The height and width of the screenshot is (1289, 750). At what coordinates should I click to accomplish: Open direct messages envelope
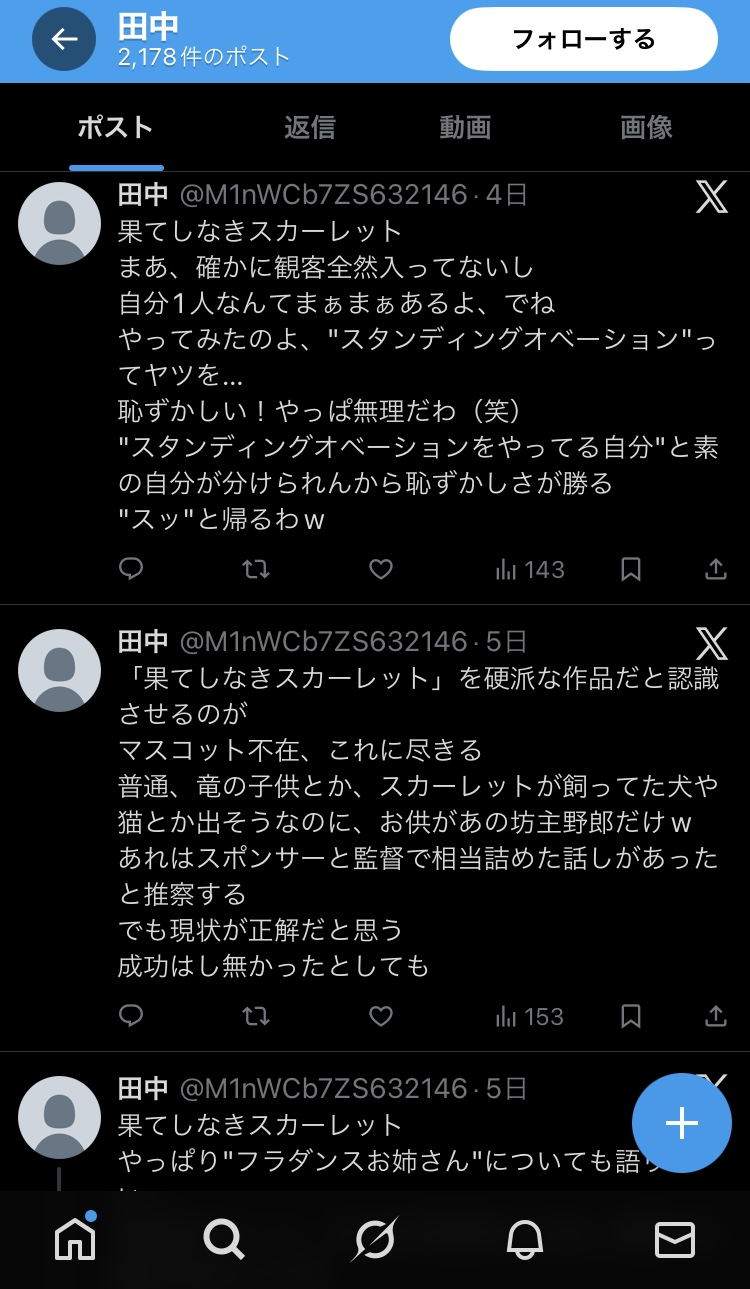675,1240
